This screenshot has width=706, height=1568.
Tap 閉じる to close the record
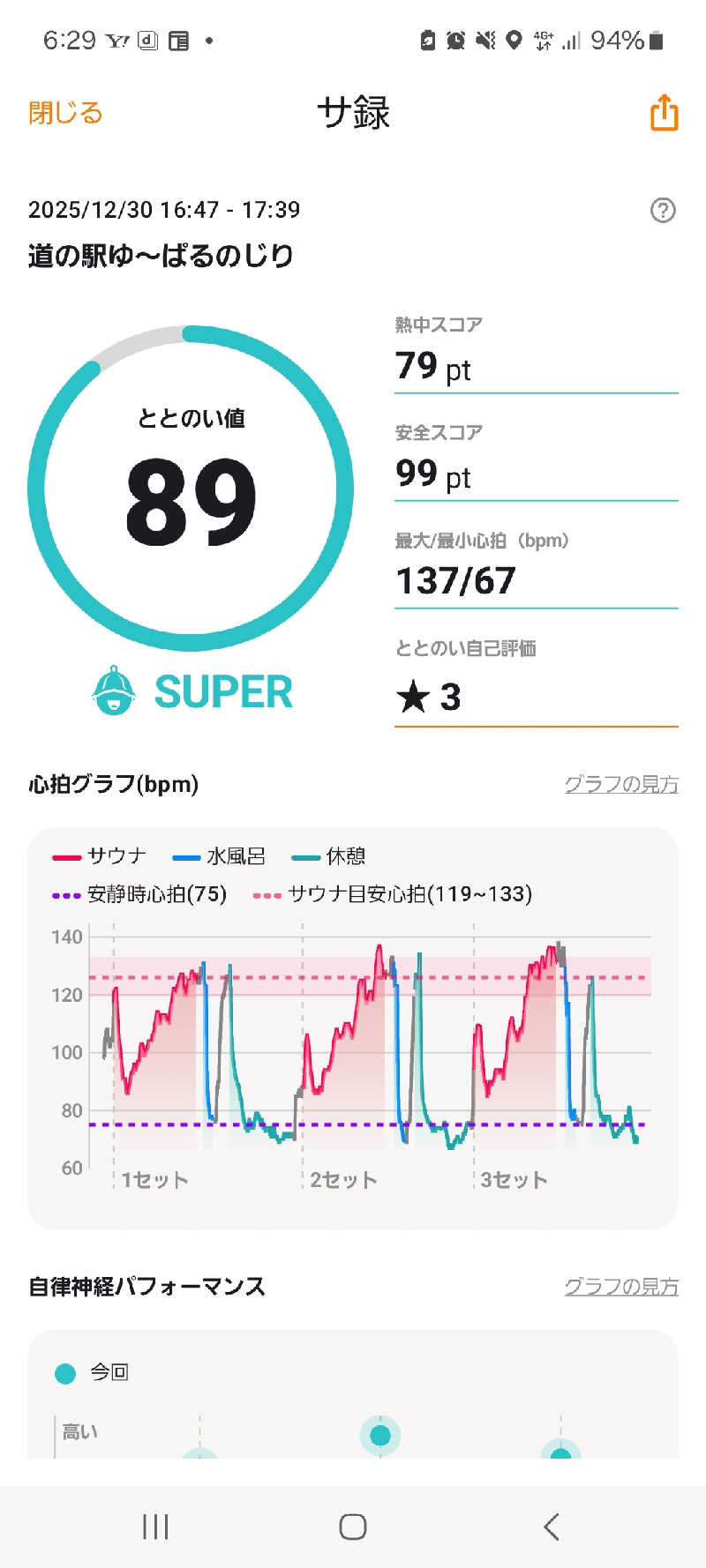pyautogui.click(x=65, y=113)
